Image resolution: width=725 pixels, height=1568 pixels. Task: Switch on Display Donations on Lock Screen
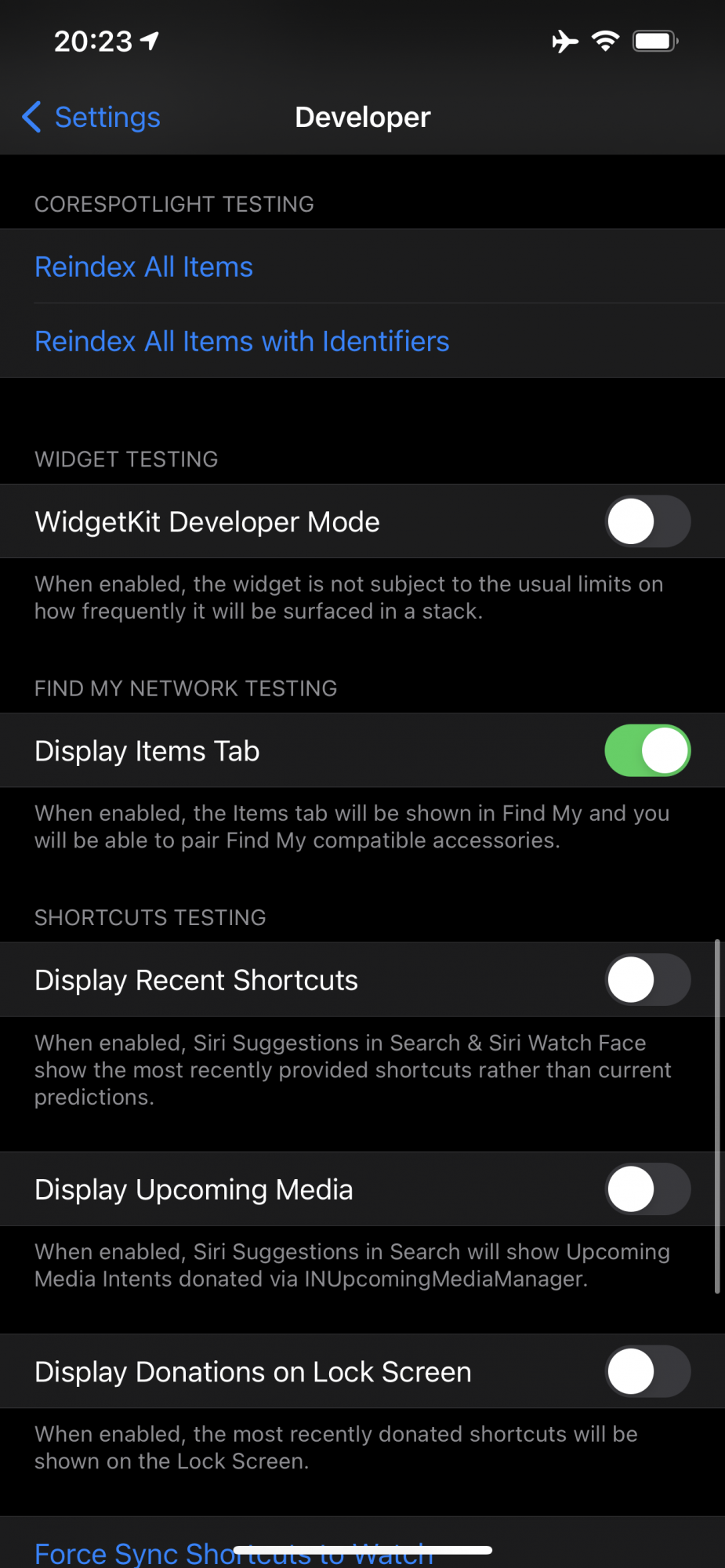pyautogui.click(x=647, y=1371)
